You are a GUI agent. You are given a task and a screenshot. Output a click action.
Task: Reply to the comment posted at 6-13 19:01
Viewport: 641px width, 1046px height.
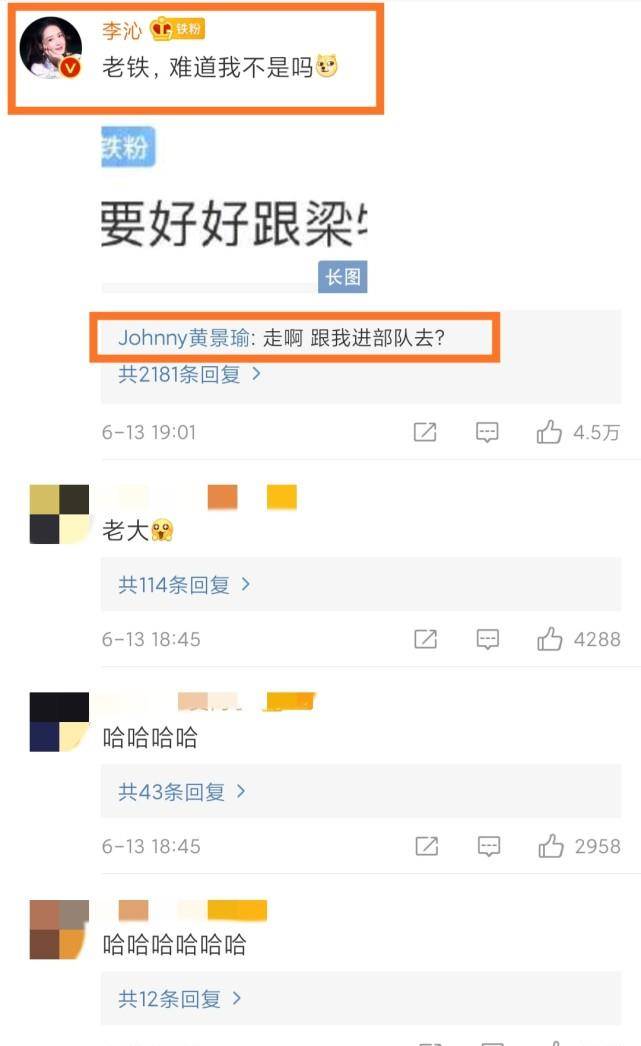(487, 432)
